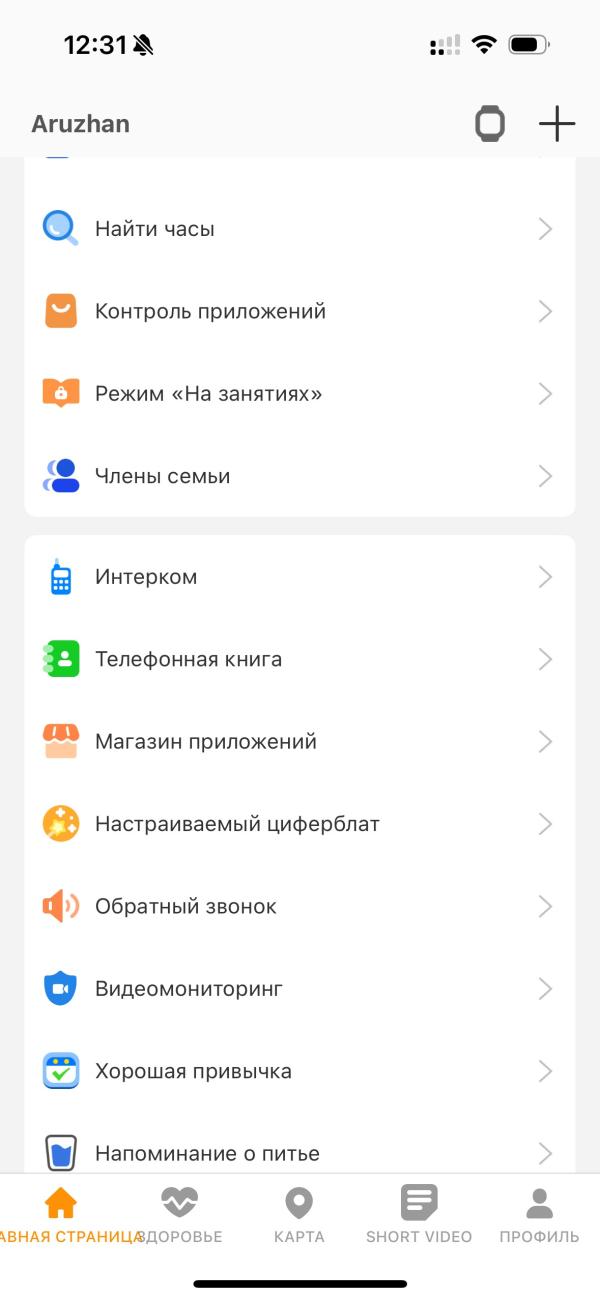Go to the Профиль tab
The image size is (600, 1300).
(540, 1214)
